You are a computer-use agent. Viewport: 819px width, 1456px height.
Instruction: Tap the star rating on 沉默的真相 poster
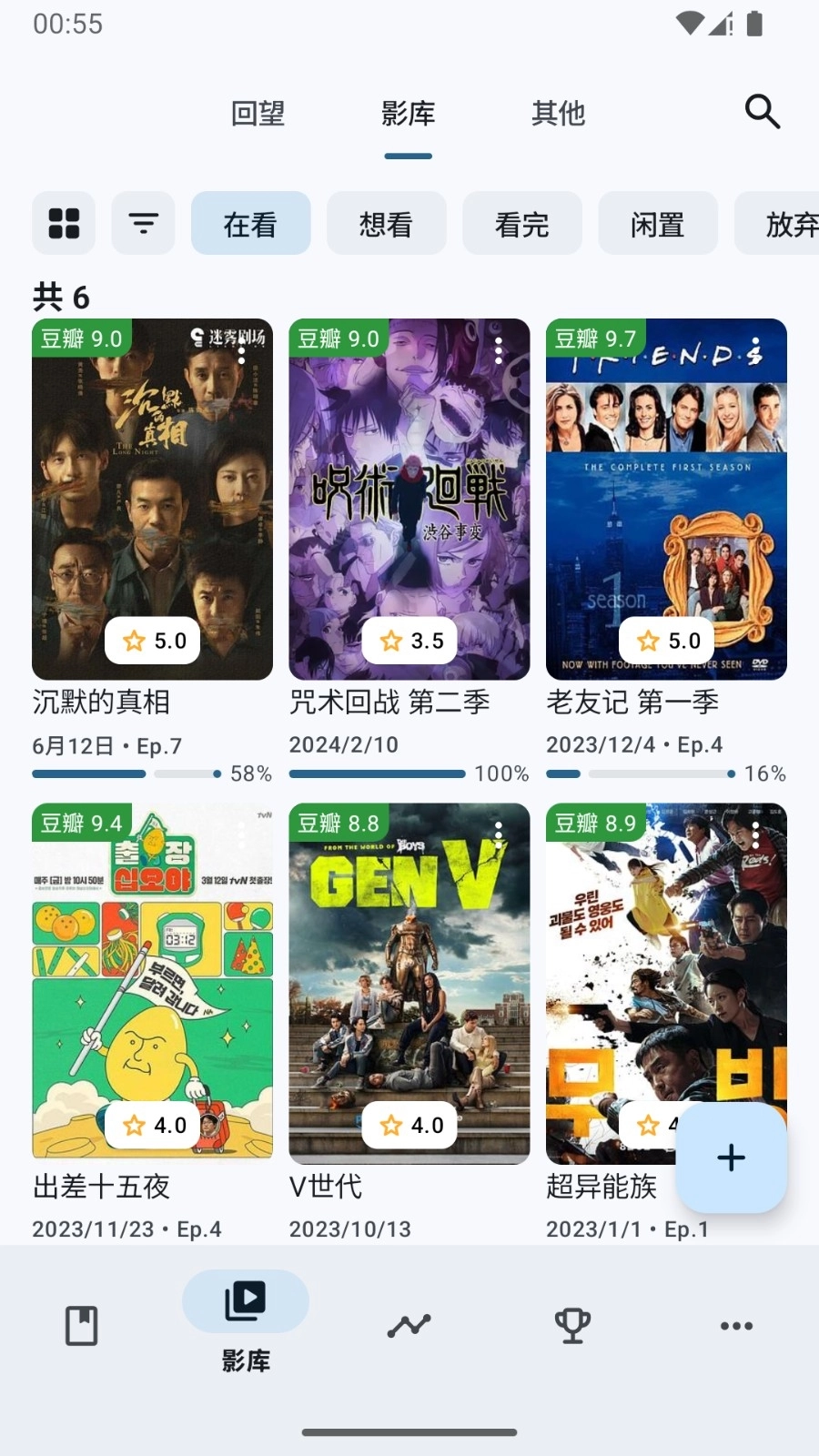pyautogui.click(x=152, y=641)
